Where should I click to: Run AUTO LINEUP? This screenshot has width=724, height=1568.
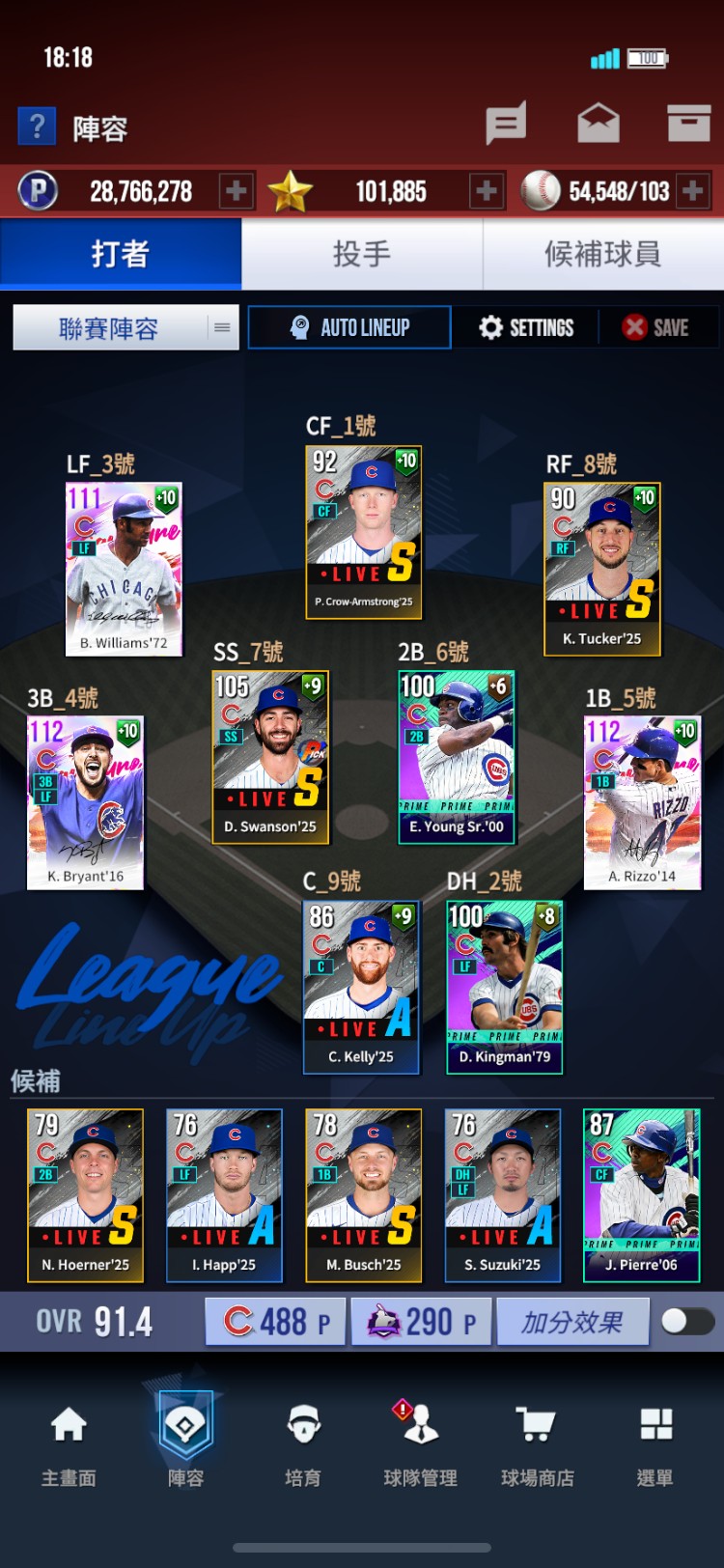click(349, 327)
